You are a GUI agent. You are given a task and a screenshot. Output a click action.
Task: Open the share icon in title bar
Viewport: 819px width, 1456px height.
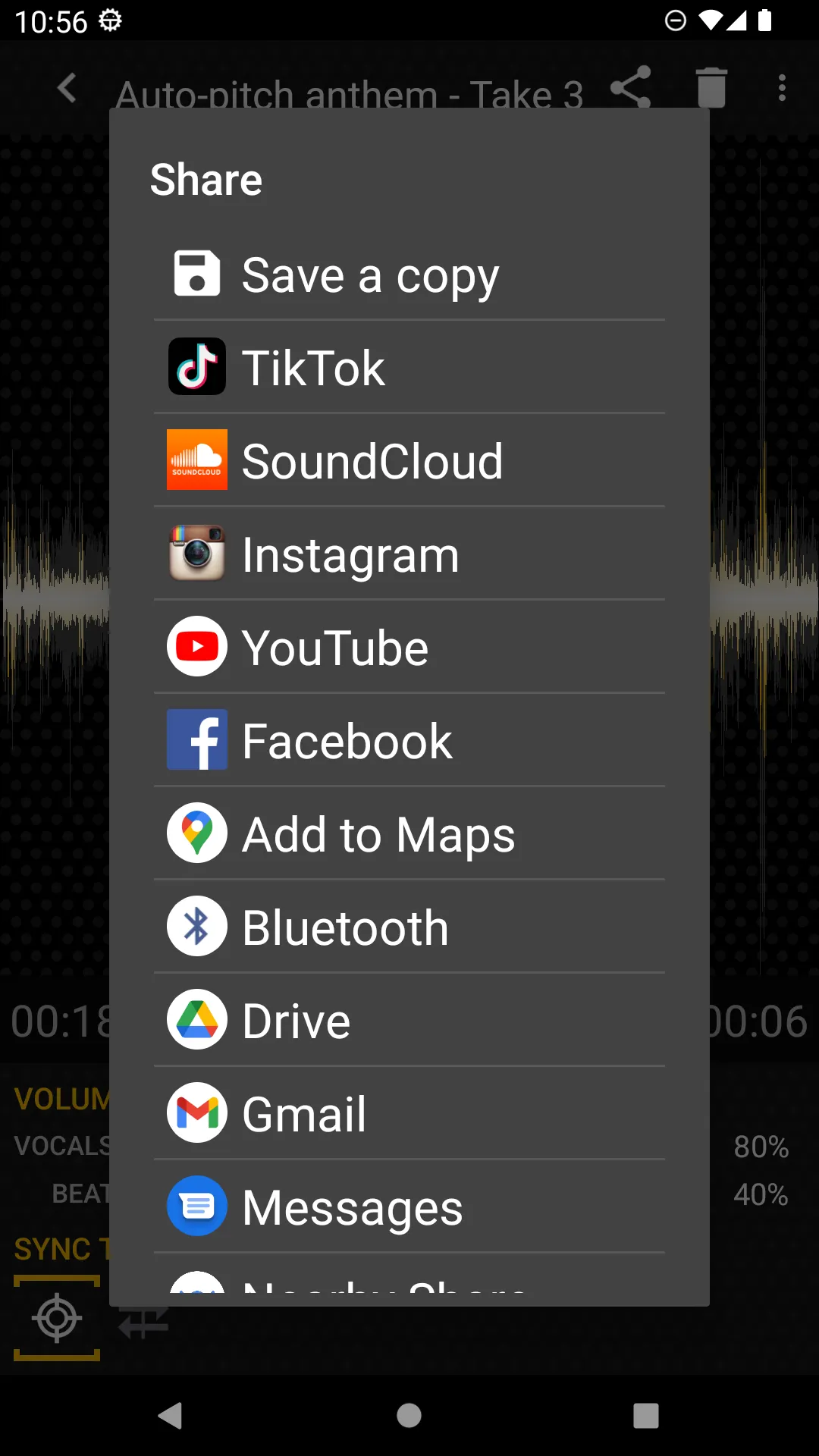pyautogui.click(x=630, y=87)
